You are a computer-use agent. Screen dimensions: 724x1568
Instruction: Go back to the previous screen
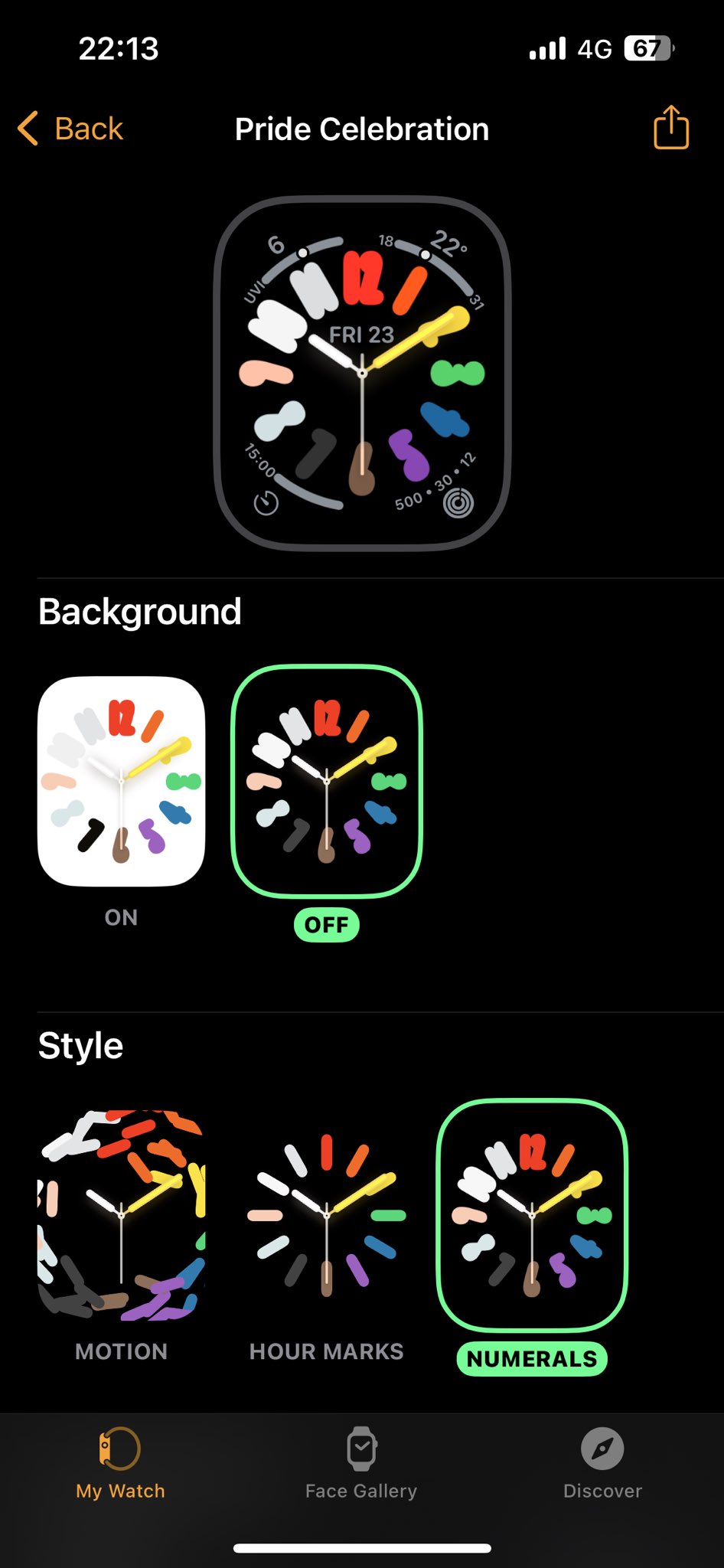(x=70, y=129)
